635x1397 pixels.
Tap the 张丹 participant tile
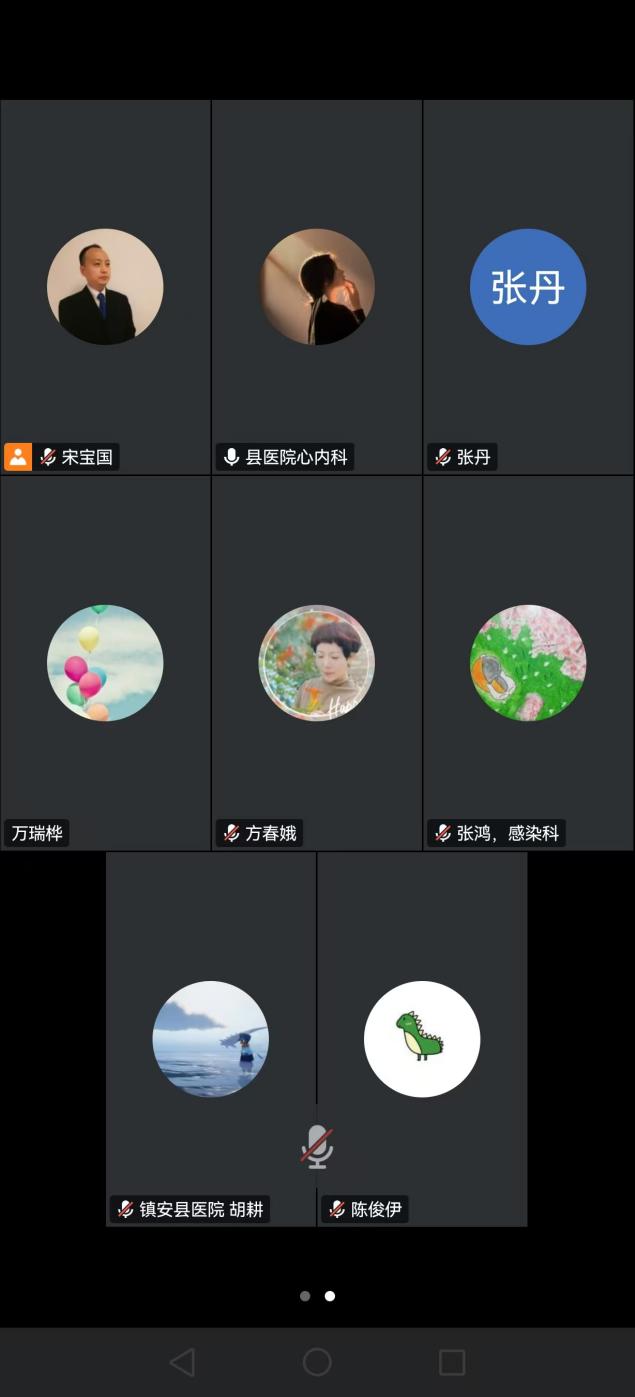tap(528, 287)
